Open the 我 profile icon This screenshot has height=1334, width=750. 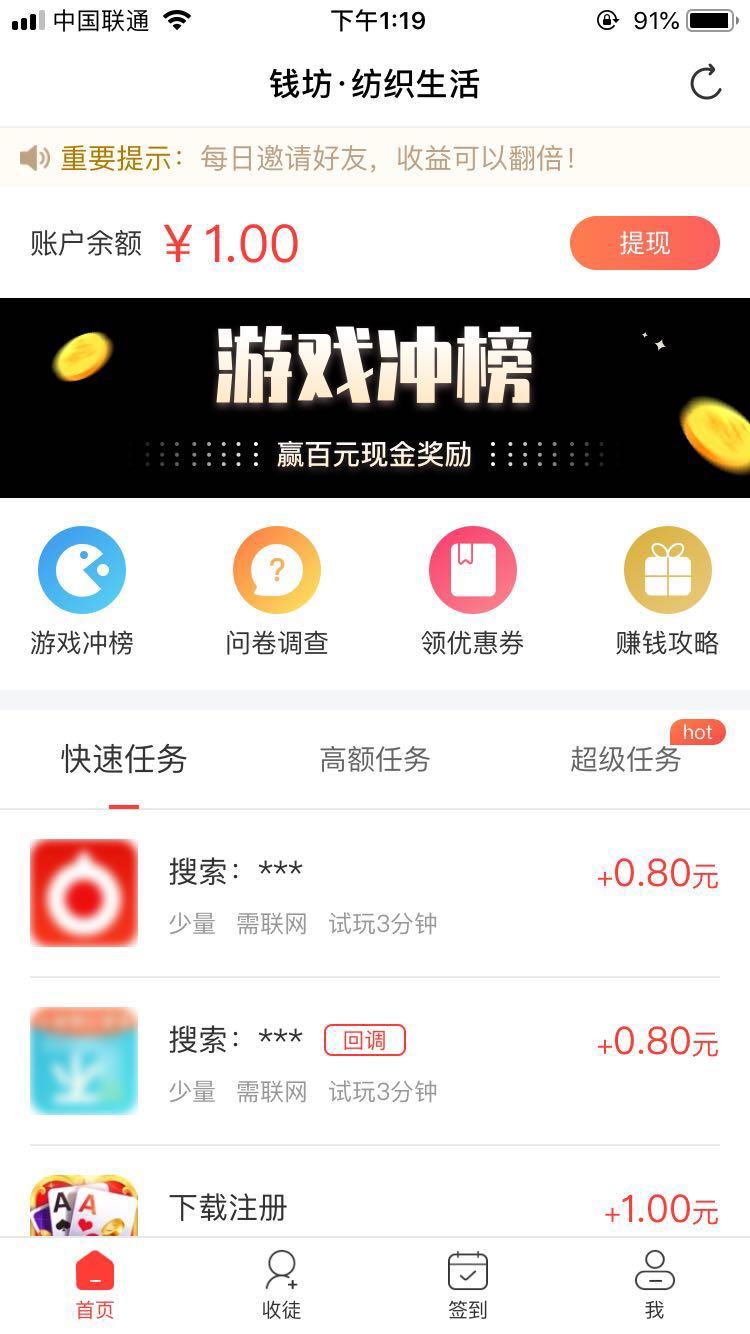pos(656,1283)
